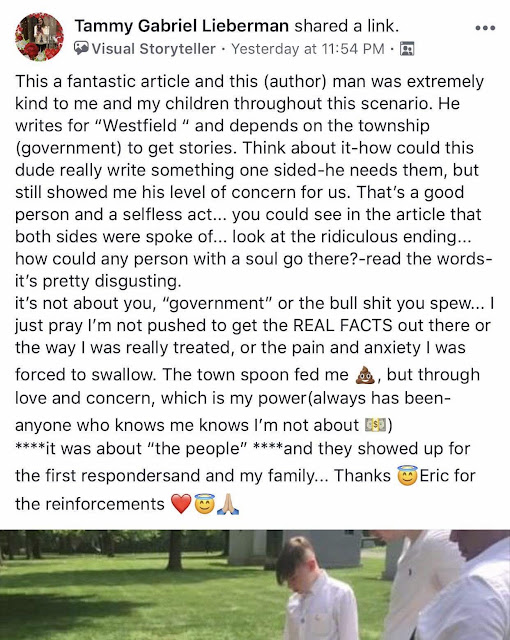The height and width of the screenshot is (640, 510).
Task: Tap the Visual Storyteller badge
Action: click(x=145, y=49)
